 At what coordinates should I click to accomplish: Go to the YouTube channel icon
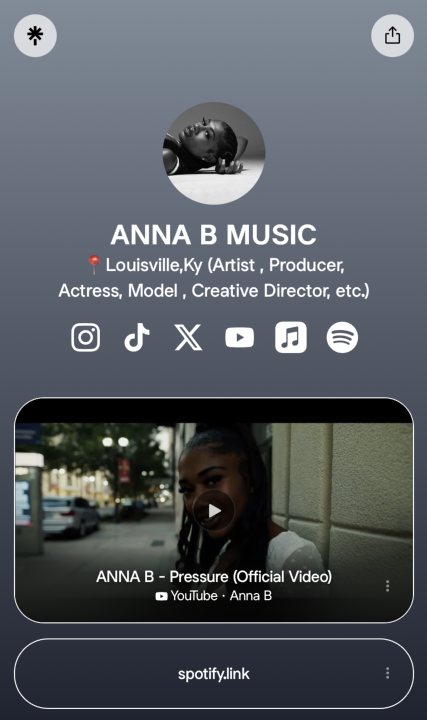240,338
